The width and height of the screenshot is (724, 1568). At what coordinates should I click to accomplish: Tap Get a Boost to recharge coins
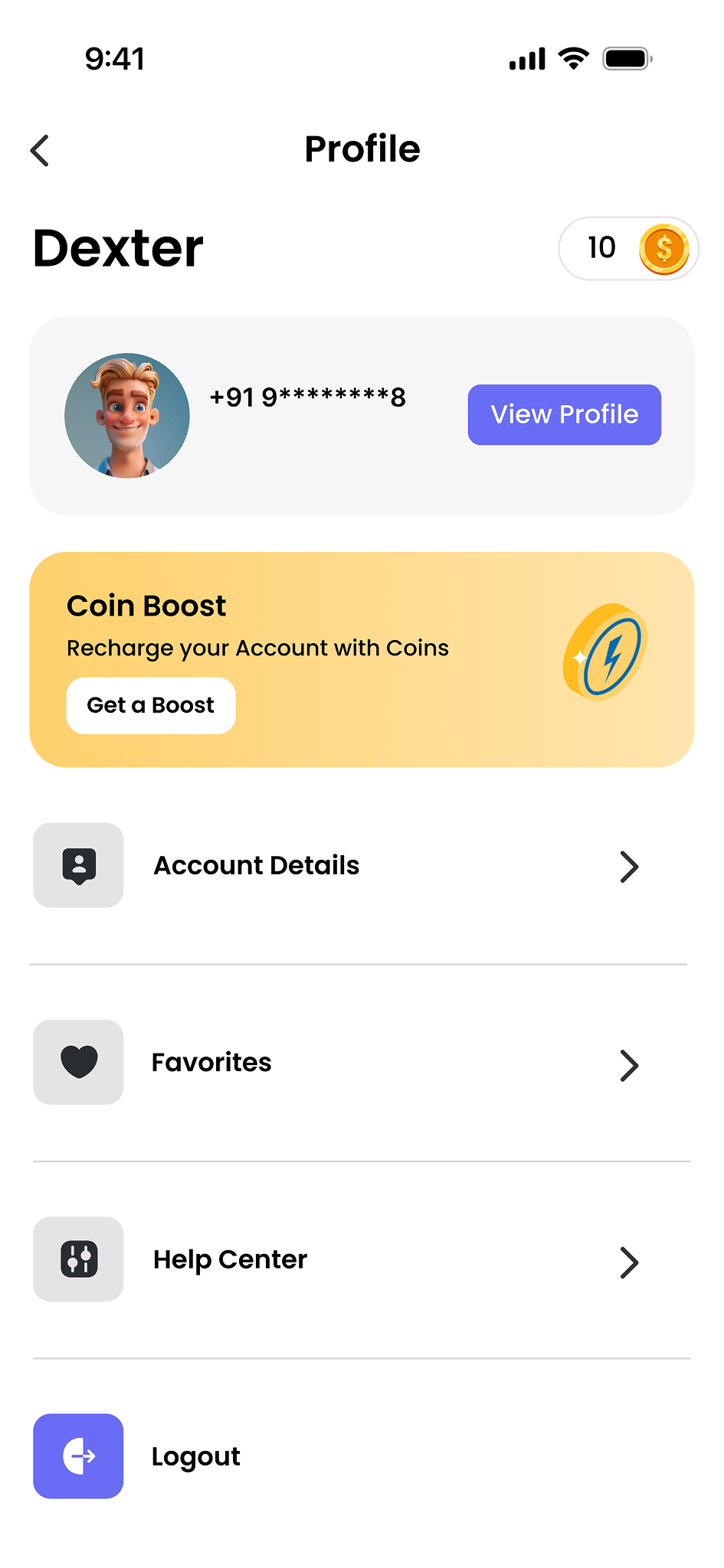pos(151,705)
